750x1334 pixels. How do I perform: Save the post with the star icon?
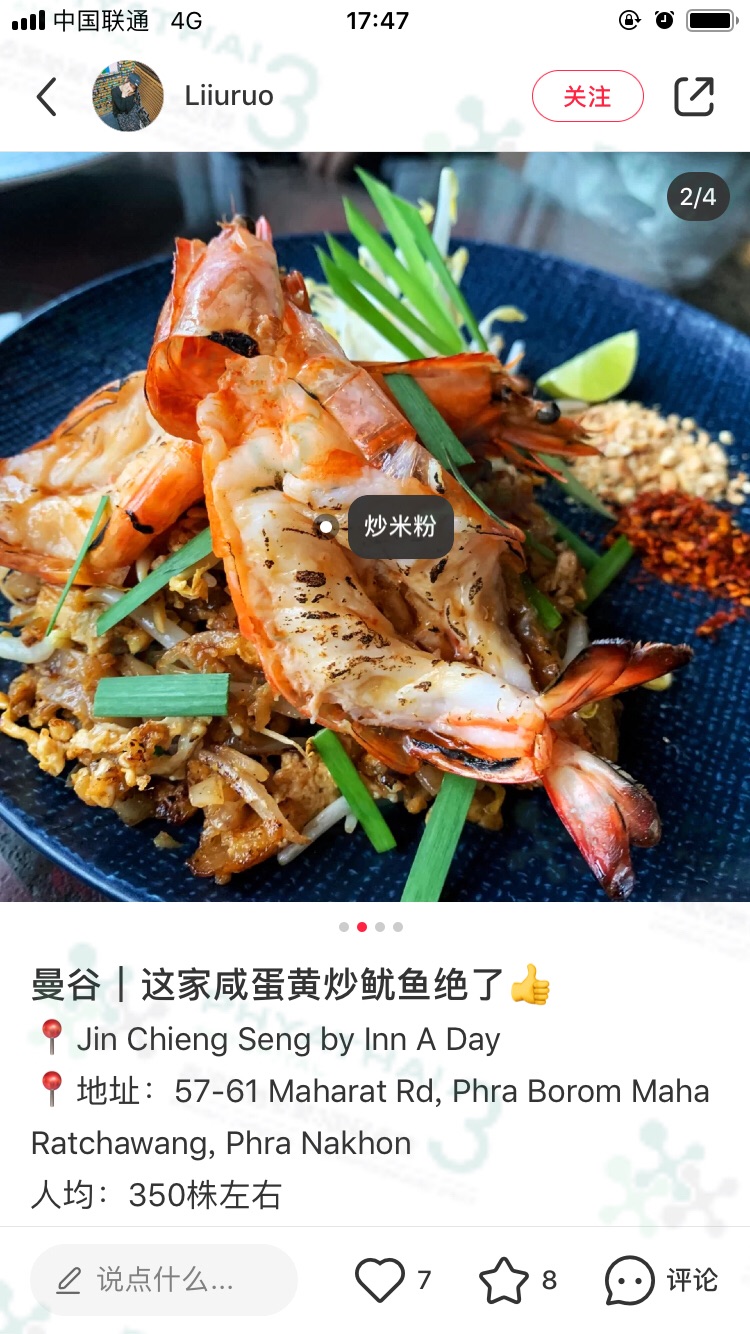pyautogui.click(x=503, y=1280)
